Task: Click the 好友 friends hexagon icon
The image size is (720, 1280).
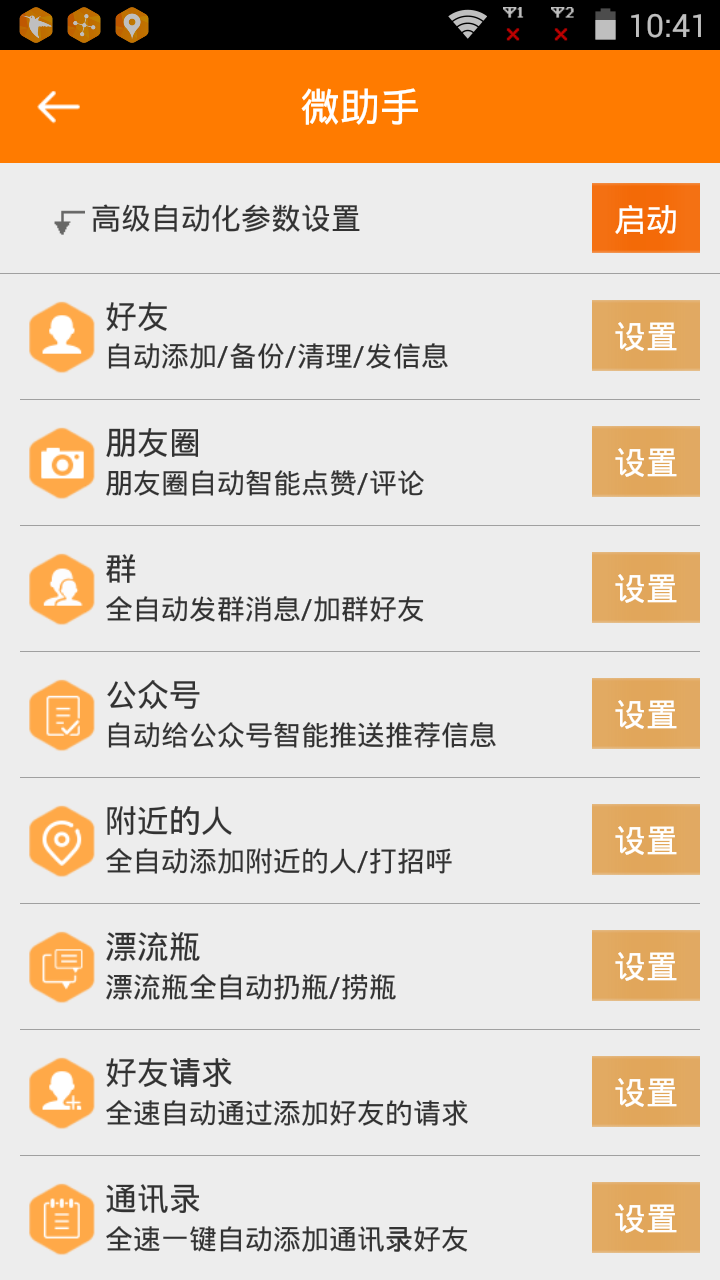Action: (x=61, y=335)
